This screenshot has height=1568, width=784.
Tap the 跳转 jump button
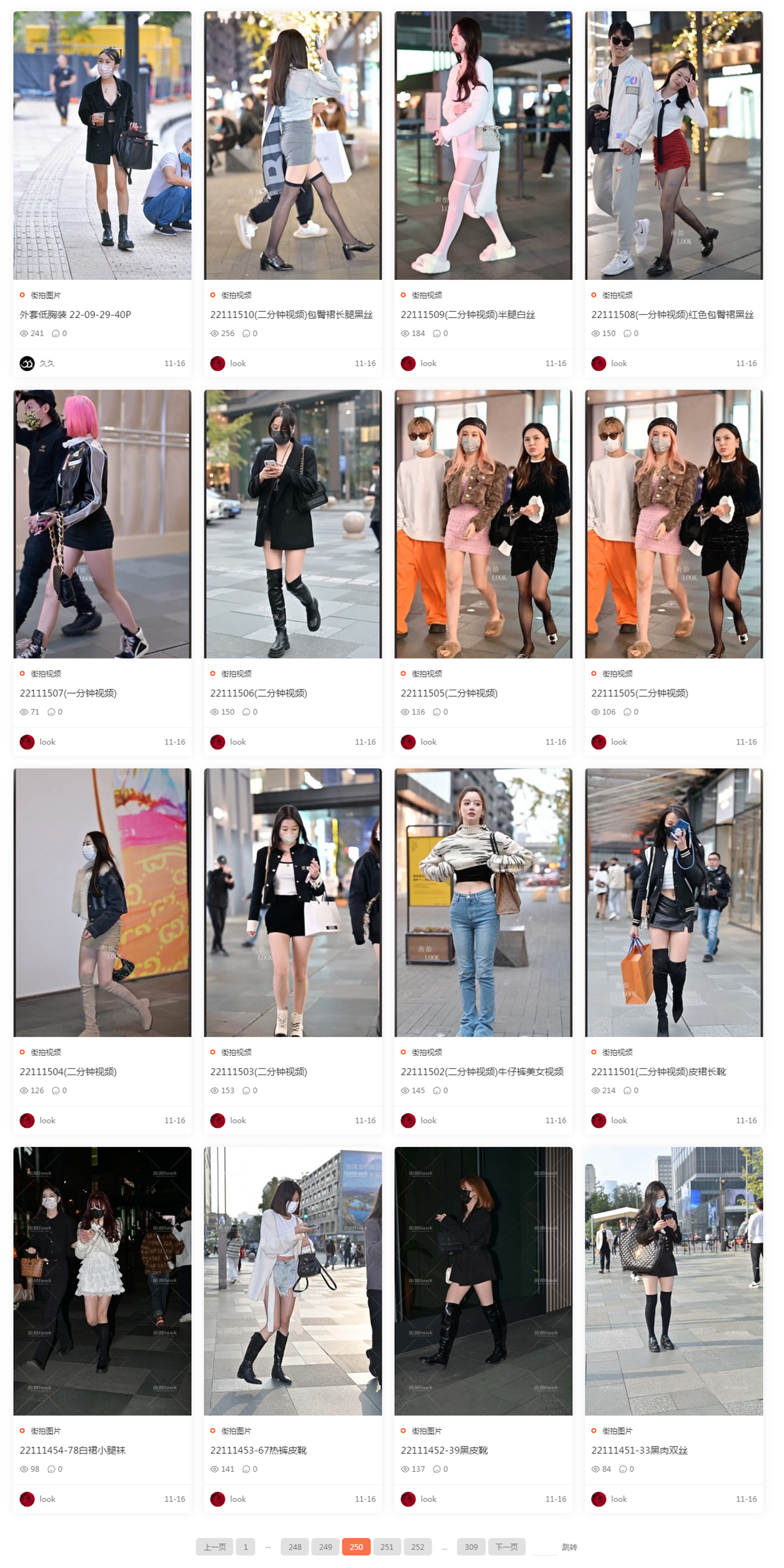pyautogui.click(x=569, y=1547)
